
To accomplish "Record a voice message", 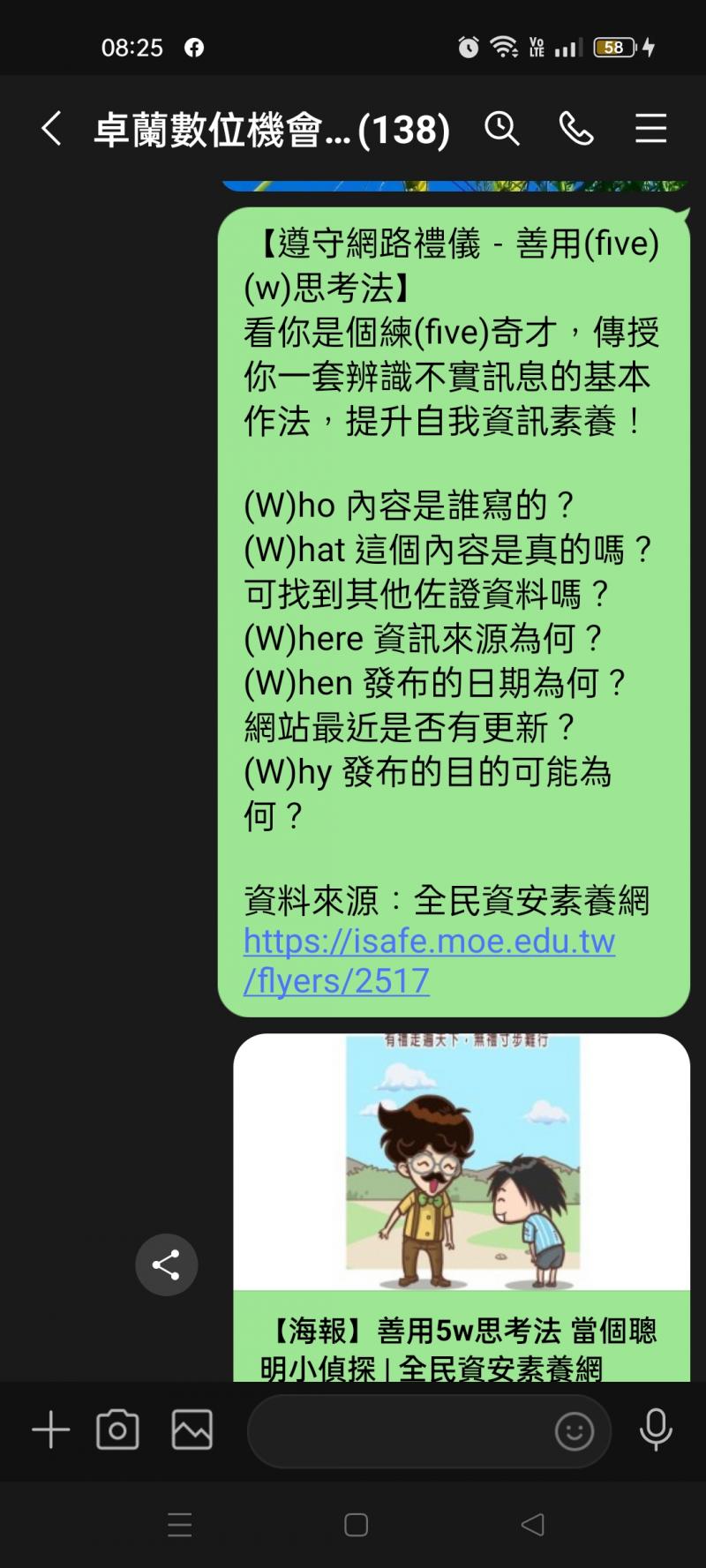I will coord(656,1430).
